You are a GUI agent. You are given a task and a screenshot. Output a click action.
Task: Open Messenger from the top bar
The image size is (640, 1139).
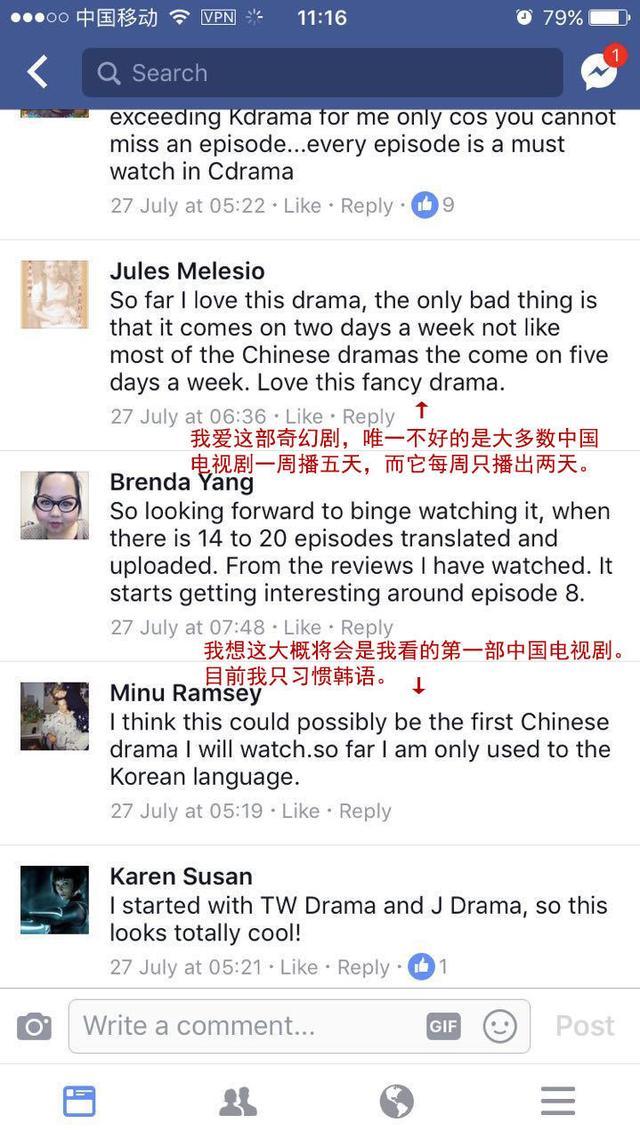[x=599, y=72]
